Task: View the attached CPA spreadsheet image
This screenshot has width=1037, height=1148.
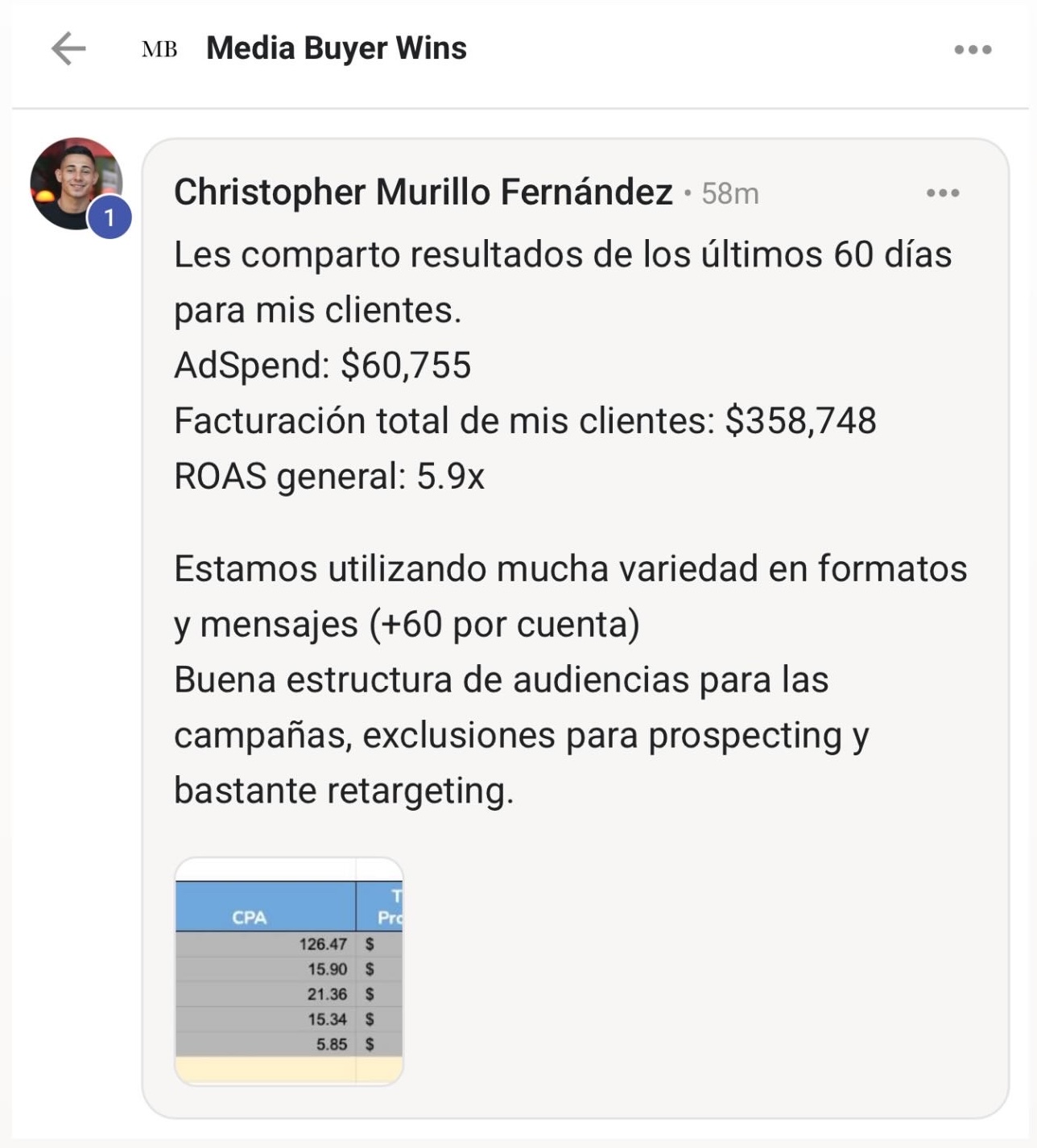Action: [x=289, y=972]
